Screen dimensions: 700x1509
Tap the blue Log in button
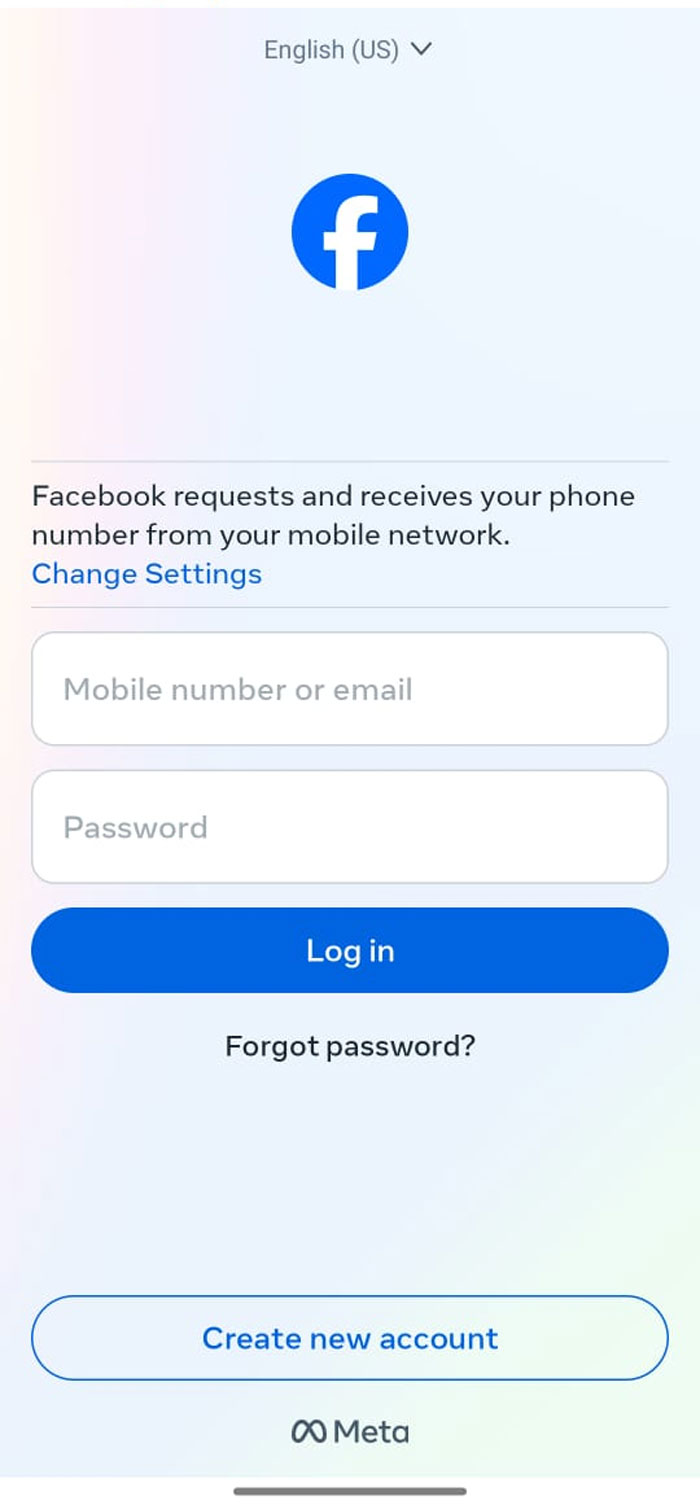[350, 950]
